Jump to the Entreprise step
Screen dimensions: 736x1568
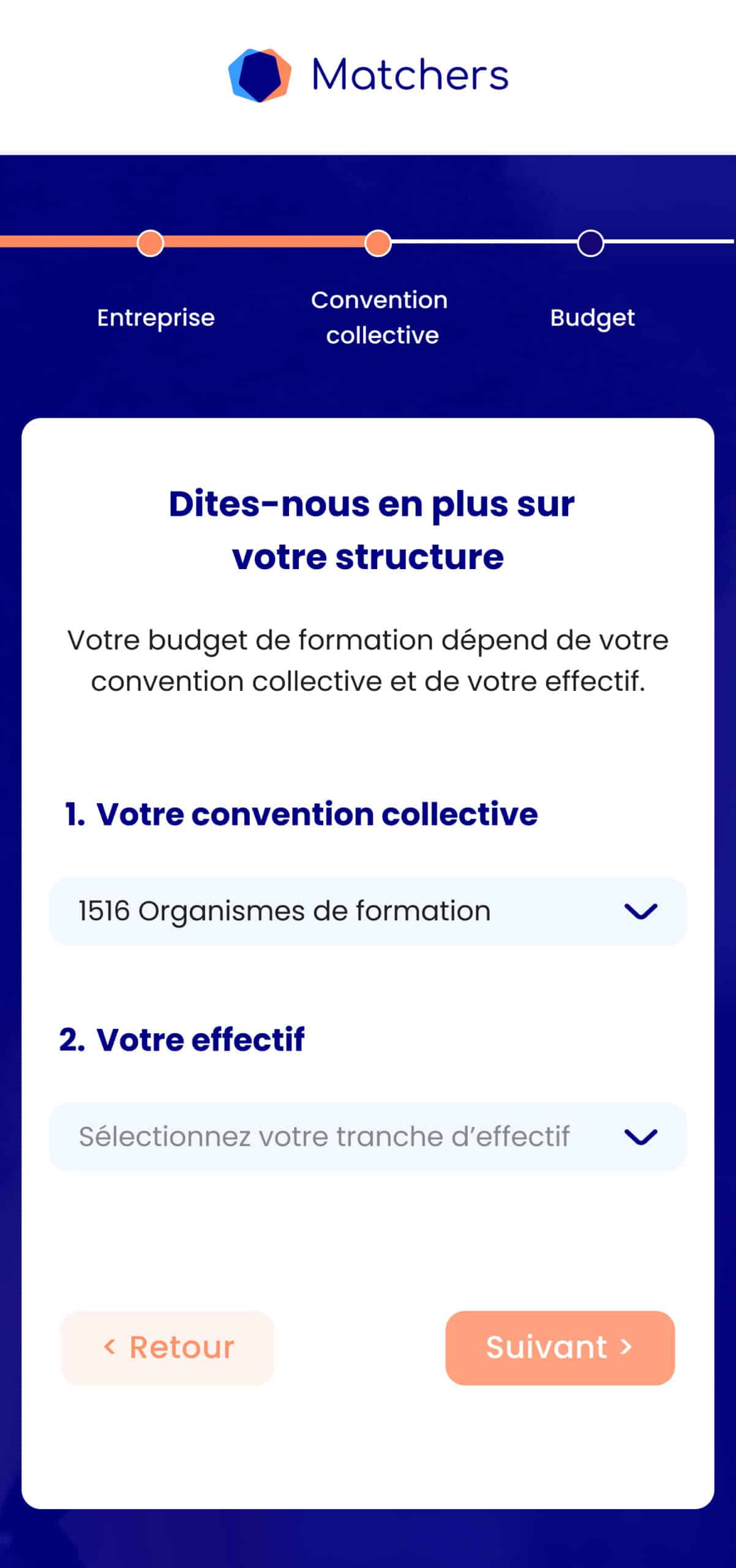[x=150, y=243]
